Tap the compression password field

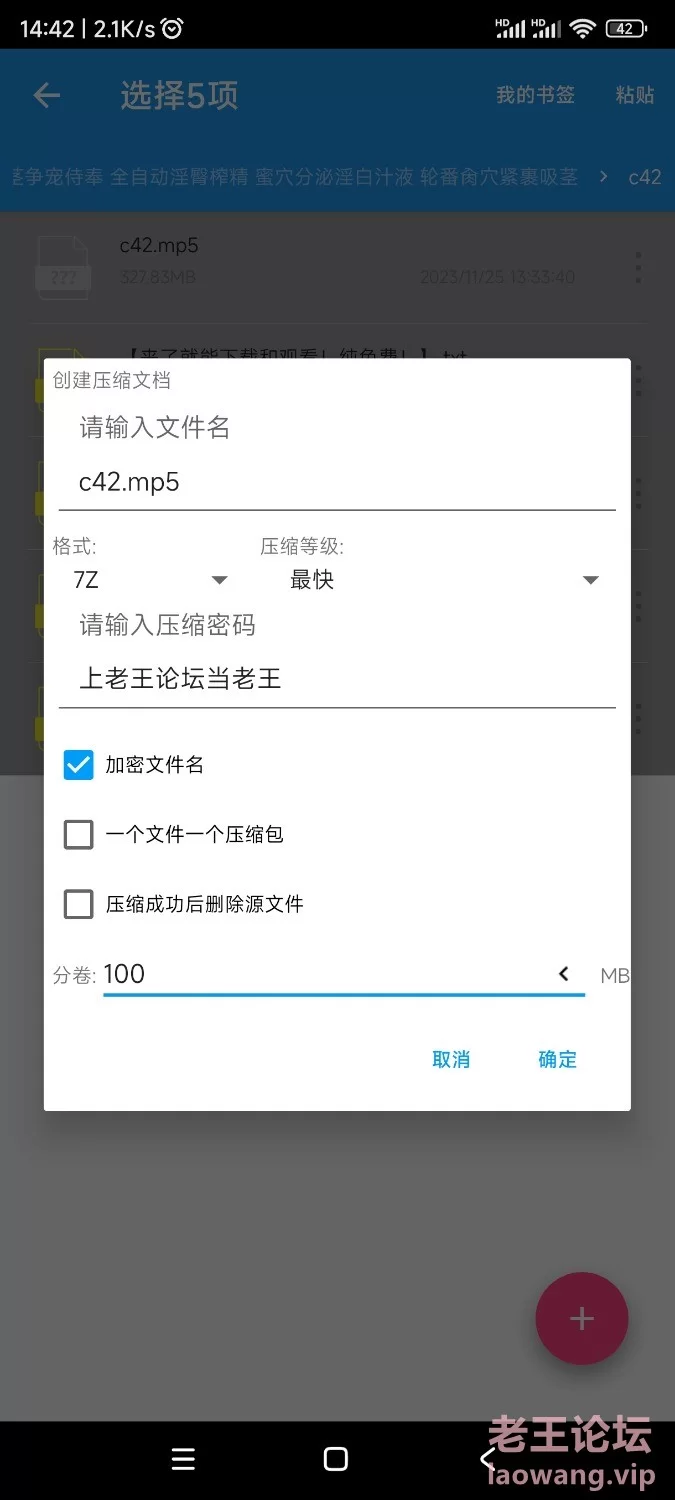click(x=337, y=680)
